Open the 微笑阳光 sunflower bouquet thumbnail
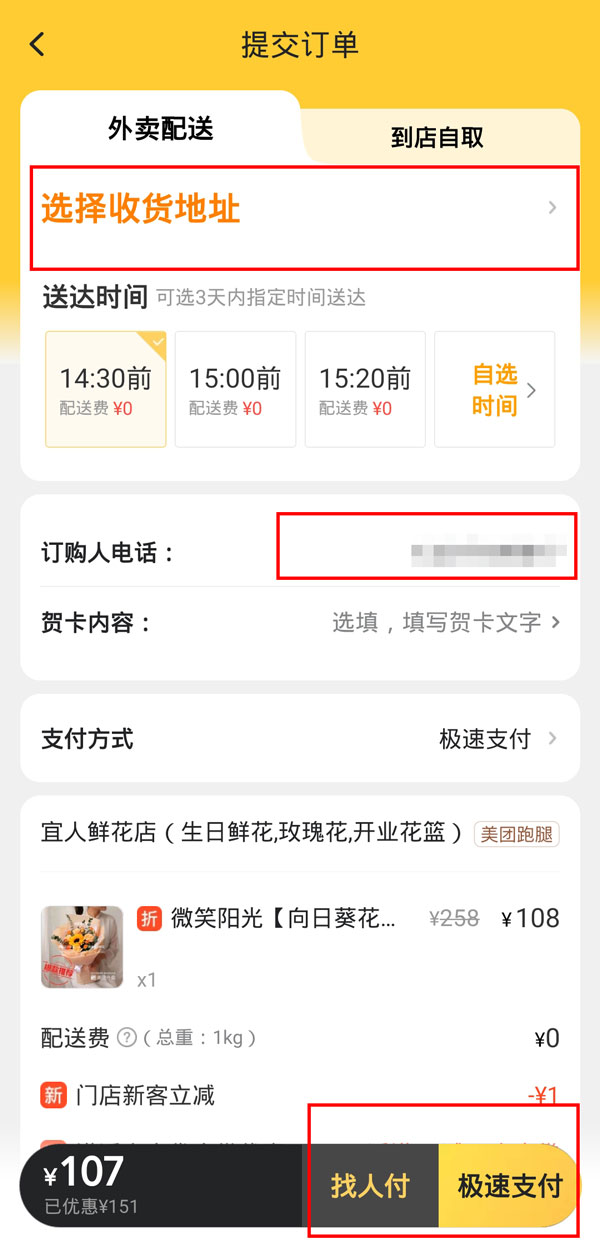 point(82,946)
